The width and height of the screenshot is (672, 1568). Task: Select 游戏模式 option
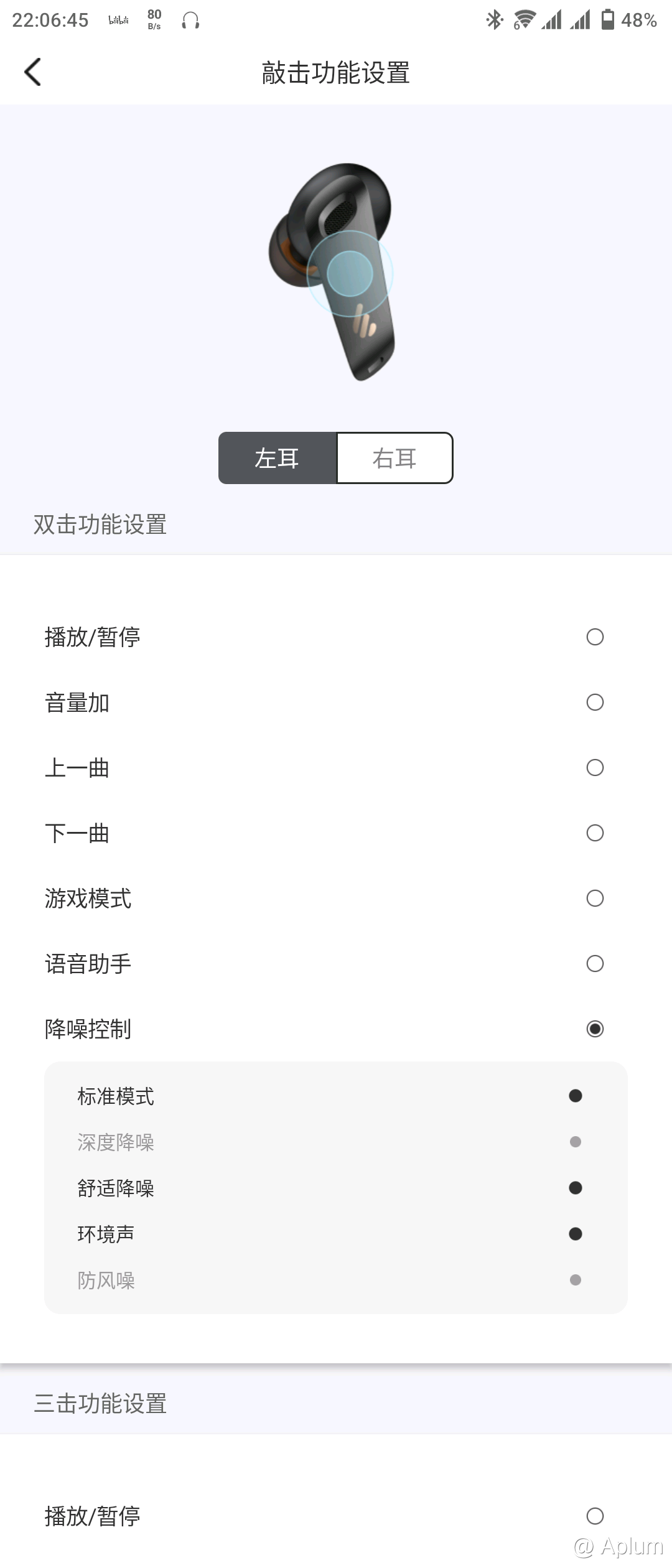tap(595, 898)
